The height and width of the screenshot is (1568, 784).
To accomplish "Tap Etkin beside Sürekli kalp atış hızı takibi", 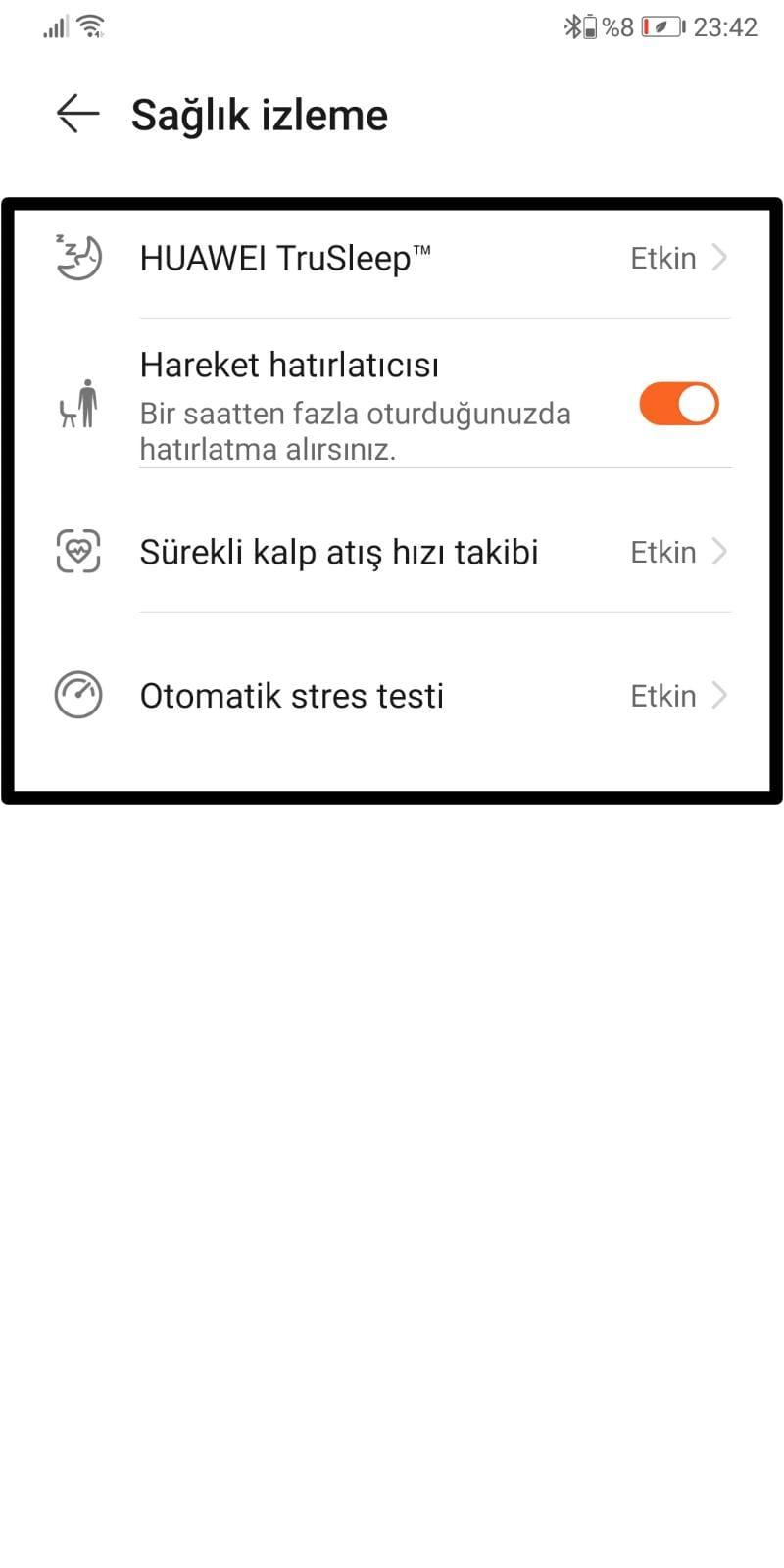I will 662,552.
